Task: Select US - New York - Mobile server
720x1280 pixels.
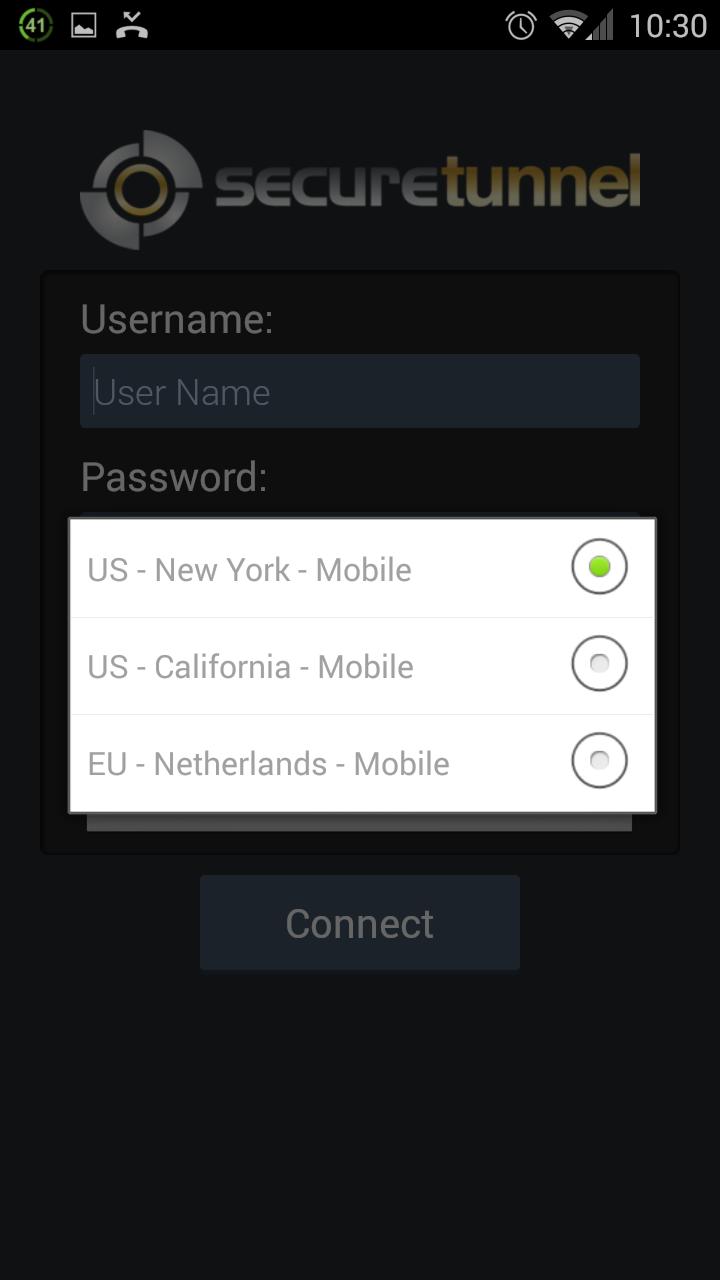Action: tap(360, 569)
